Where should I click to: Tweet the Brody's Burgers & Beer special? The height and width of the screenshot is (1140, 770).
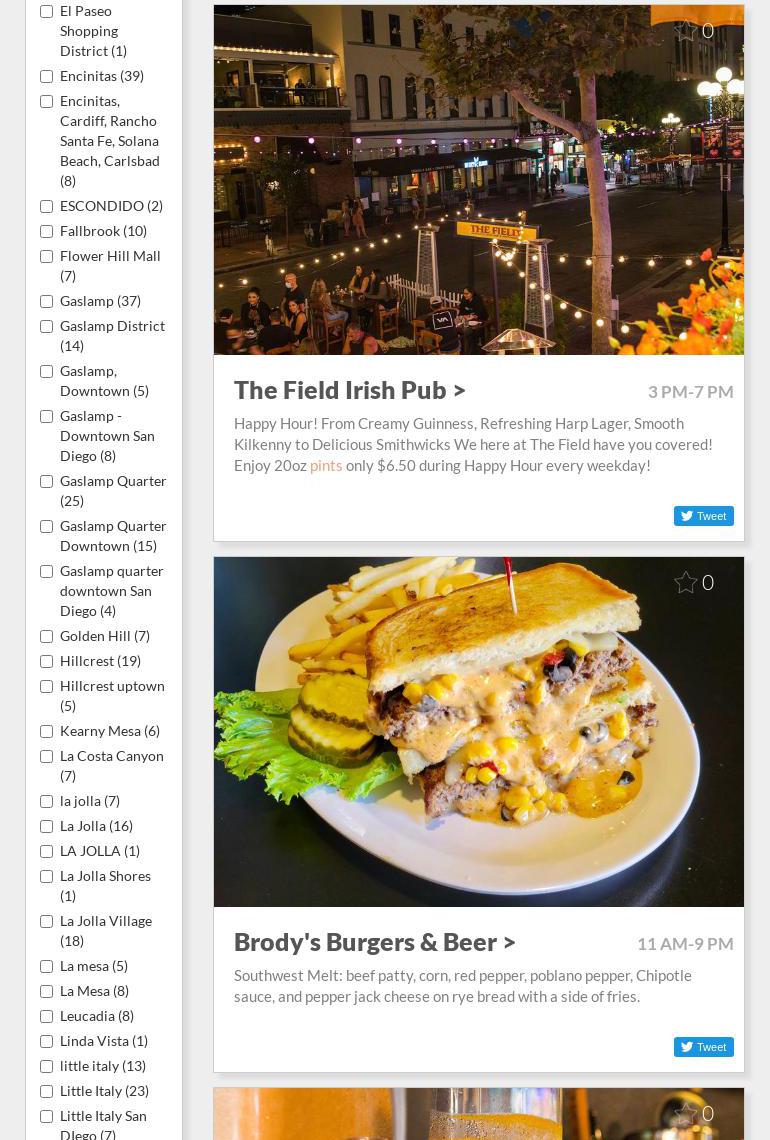[x=703, y=1047]
